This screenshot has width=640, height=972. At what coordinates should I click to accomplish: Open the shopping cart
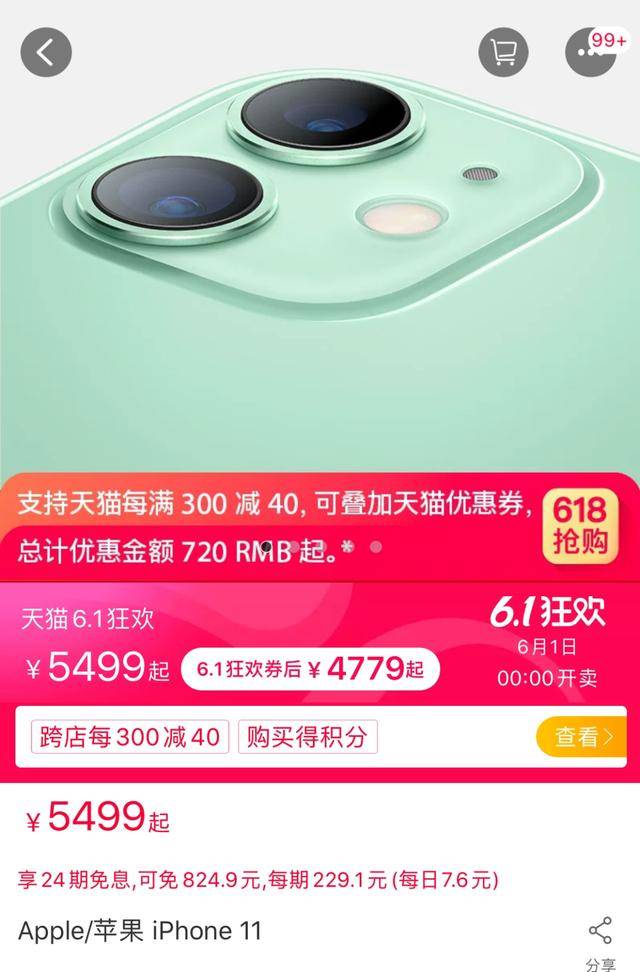[x=503, y=53]
